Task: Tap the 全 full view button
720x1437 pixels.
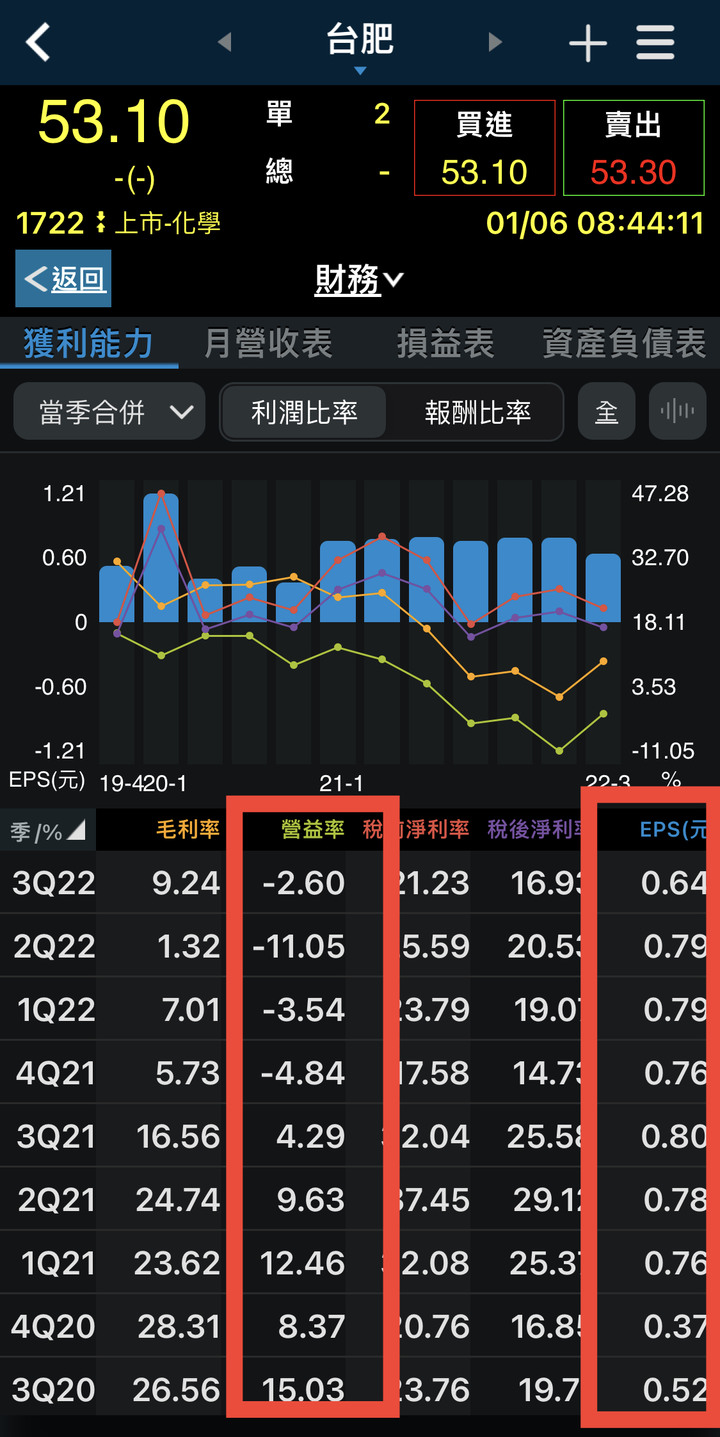Action: click(x=607, y=412)
